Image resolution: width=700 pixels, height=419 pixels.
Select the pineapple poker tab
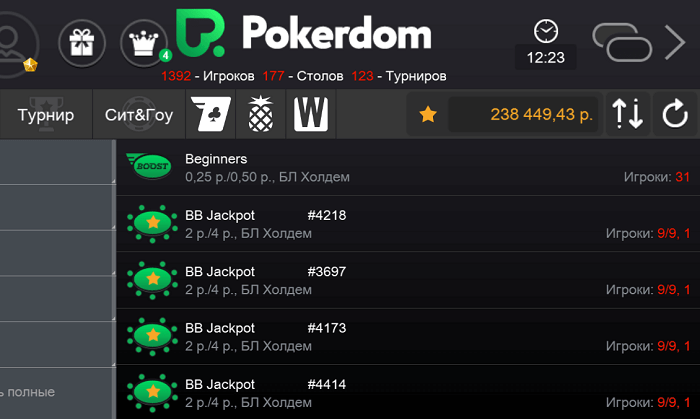pos(260,115)
